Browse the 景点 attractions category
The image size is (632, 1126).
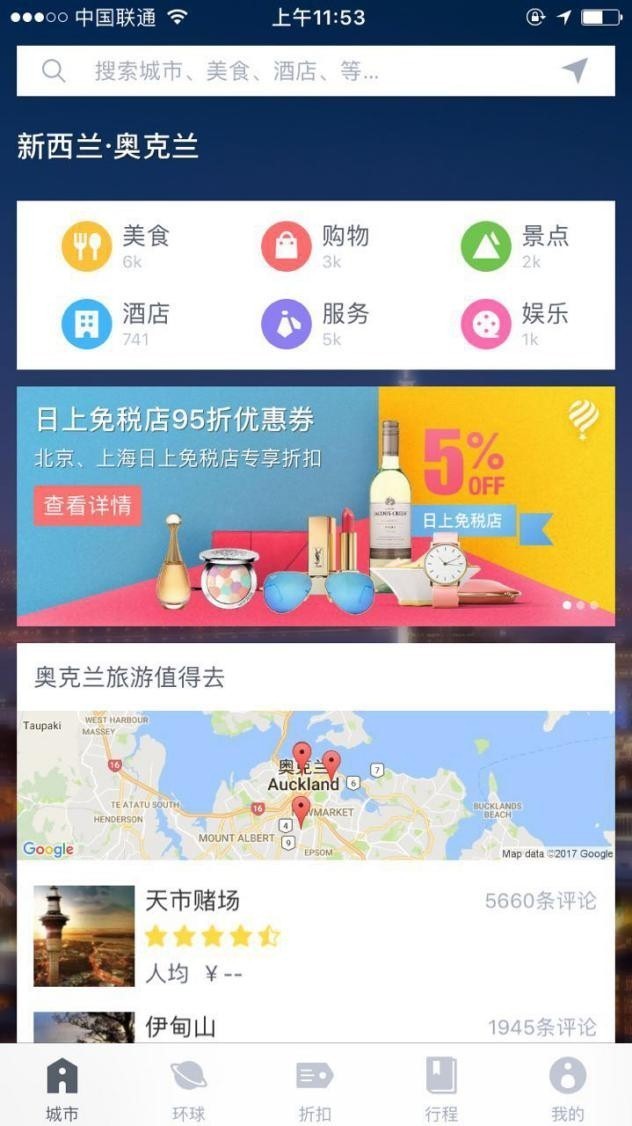pos(516,246)
